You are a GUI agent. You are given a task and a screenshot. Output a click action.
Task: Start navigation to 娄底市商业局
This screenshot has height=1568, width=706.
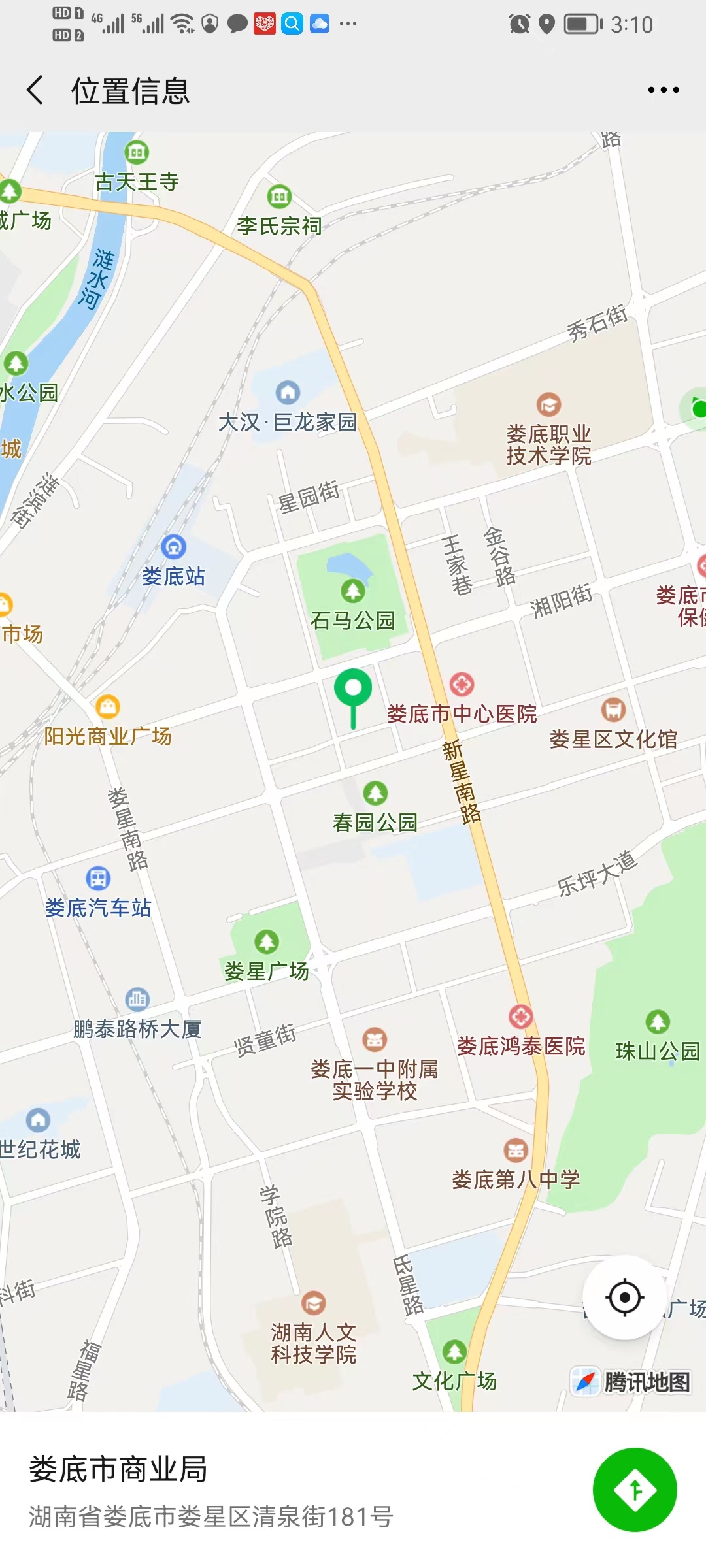(634, 1490)
